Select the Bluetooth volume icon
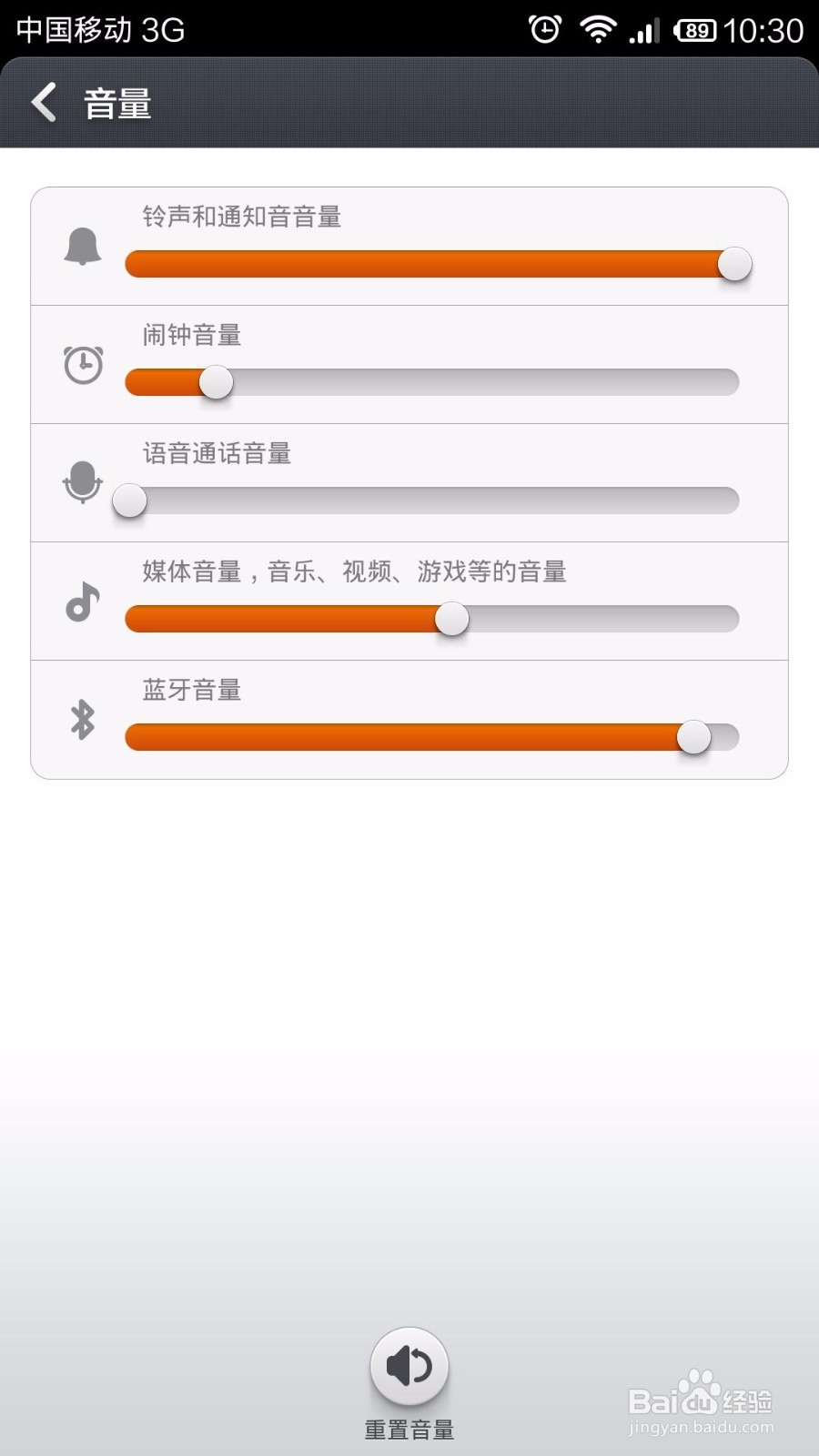819x1456 pixels. (x=82, y=720)
